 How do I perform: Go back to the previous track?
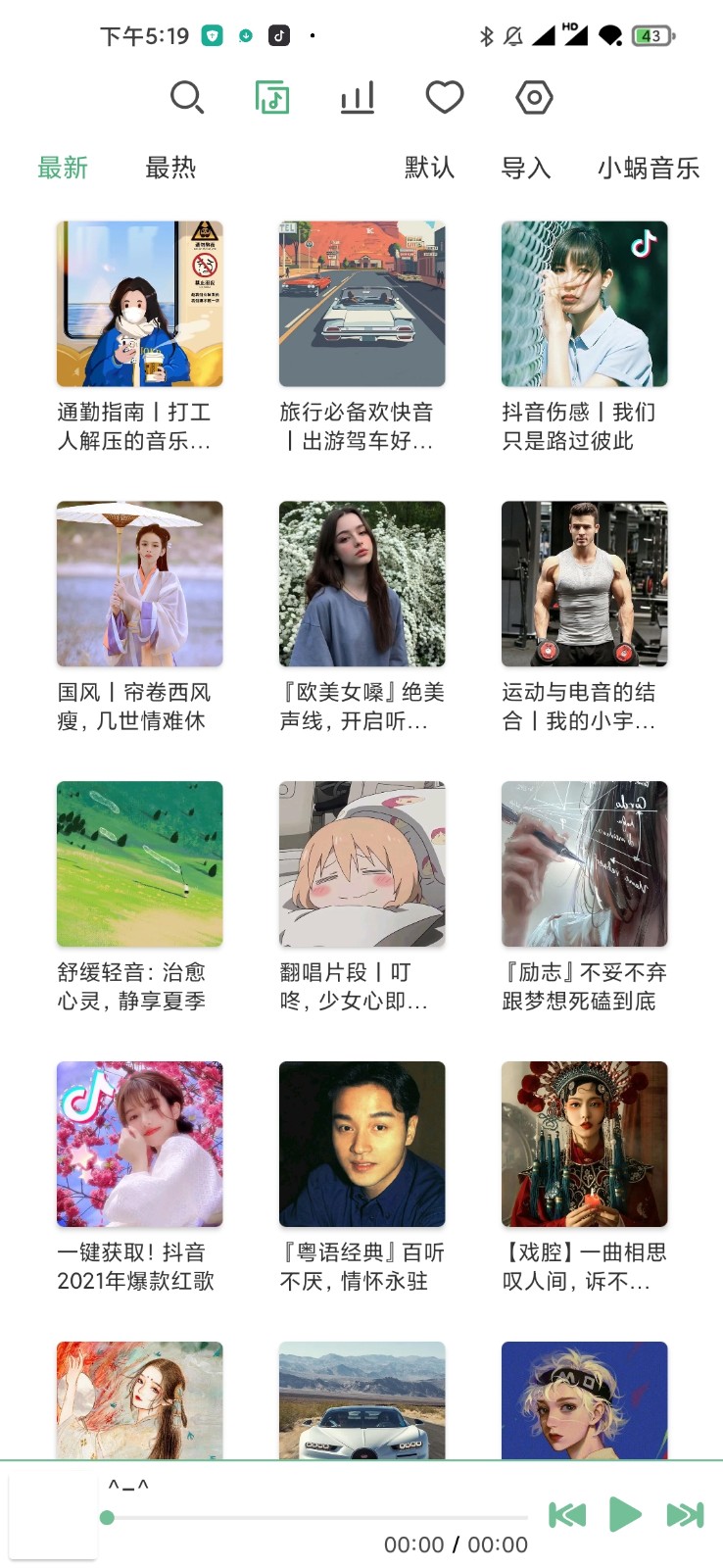pos(567,1514)
